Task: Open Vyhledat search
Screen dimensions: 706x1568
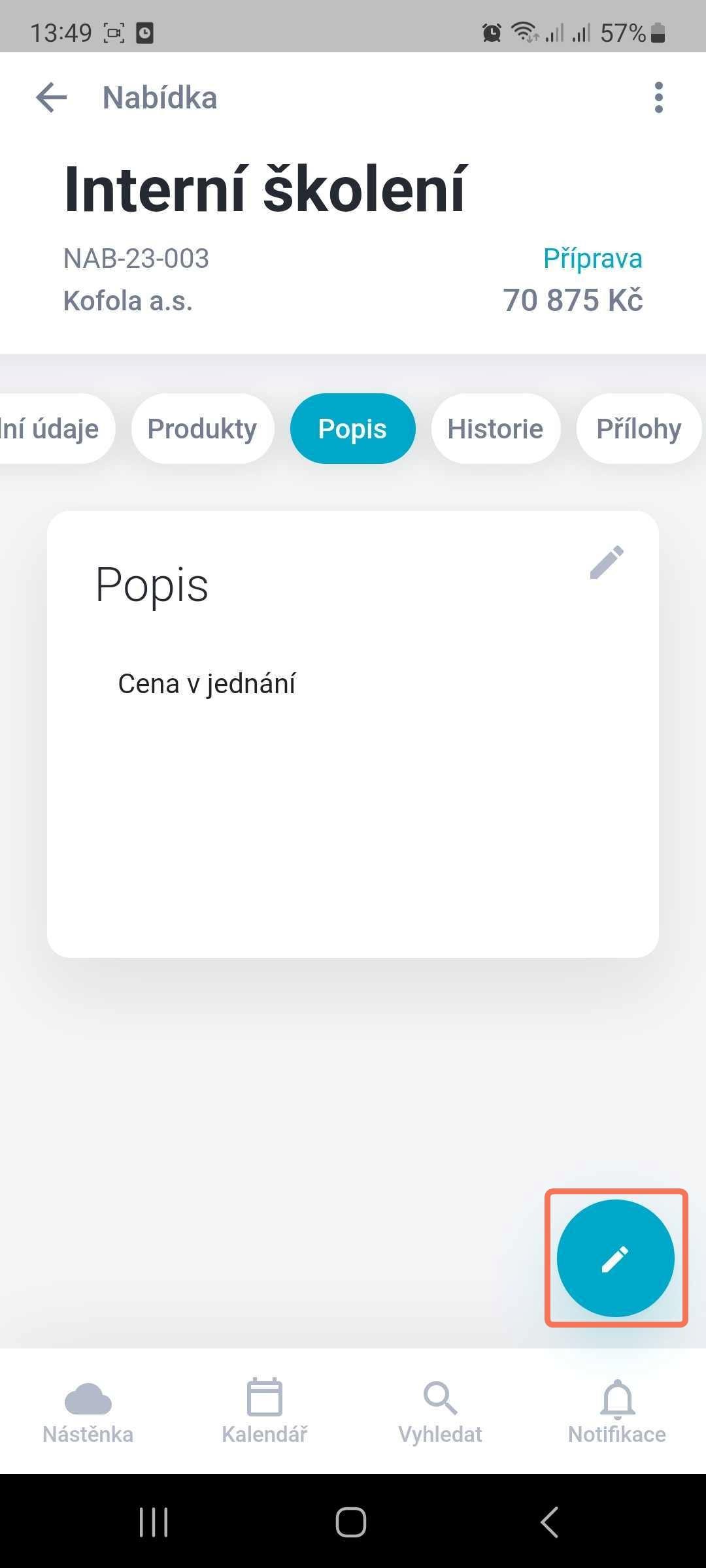Action: tap(441, 1413)
